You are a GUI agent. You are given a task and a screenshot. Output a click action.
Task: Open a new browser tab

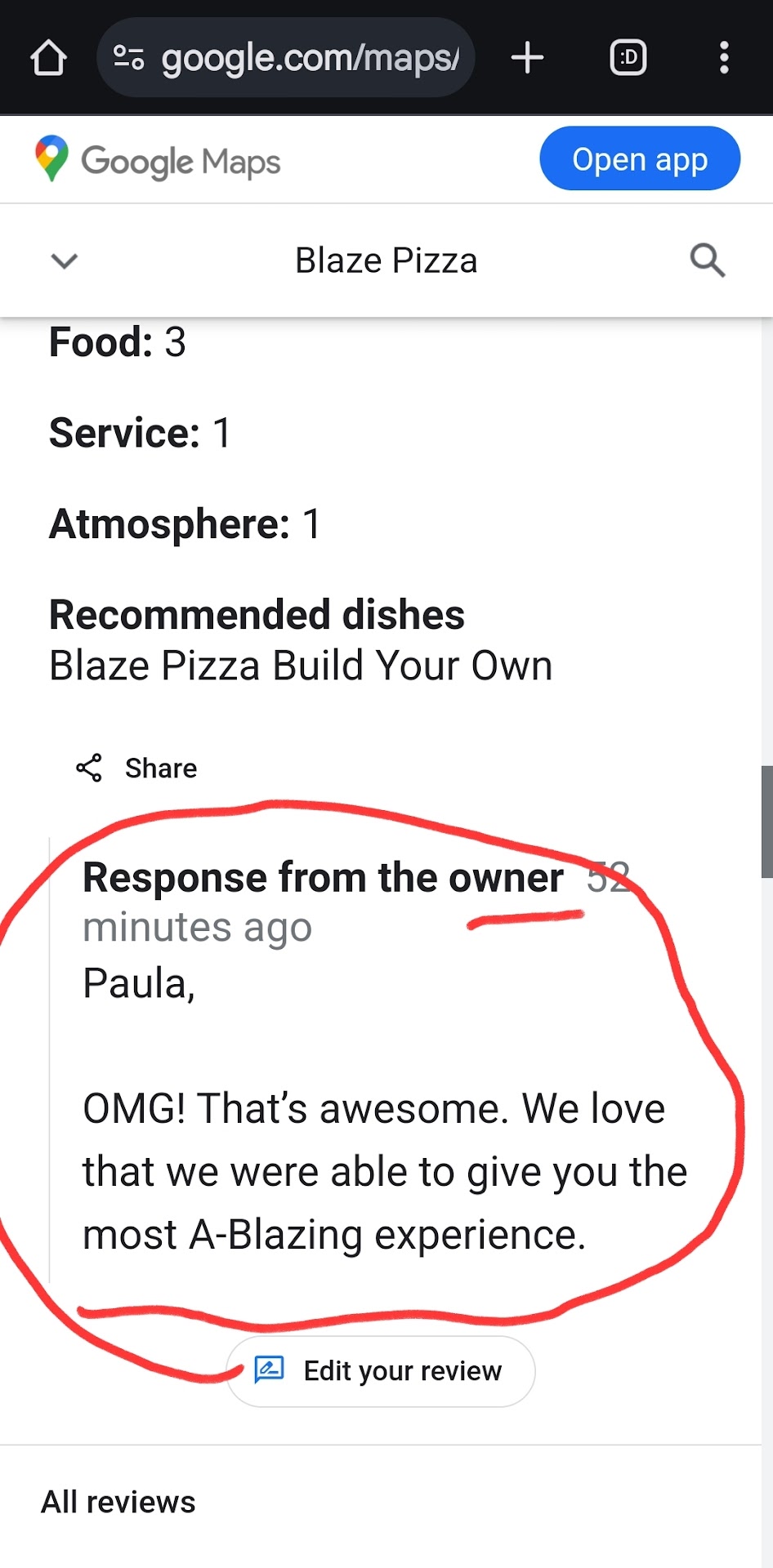pos(527,58)
